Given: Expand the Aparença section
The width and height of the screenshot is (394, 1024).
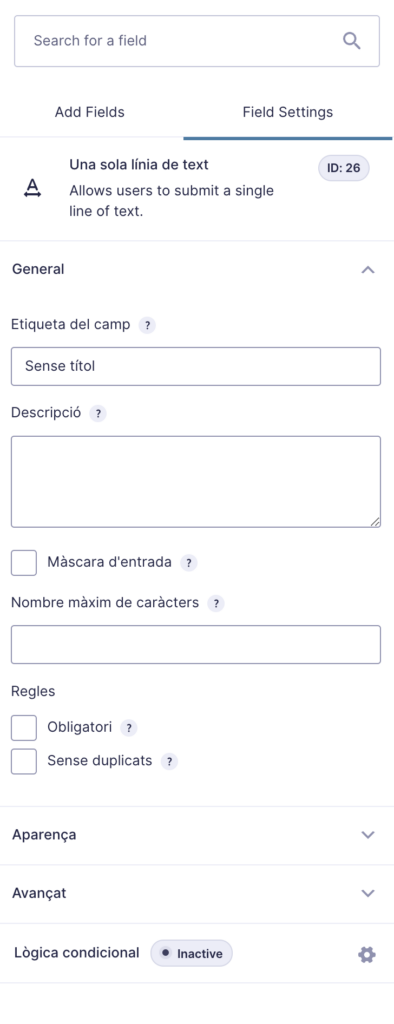Looking at the screenshot, I should point(197,835).
